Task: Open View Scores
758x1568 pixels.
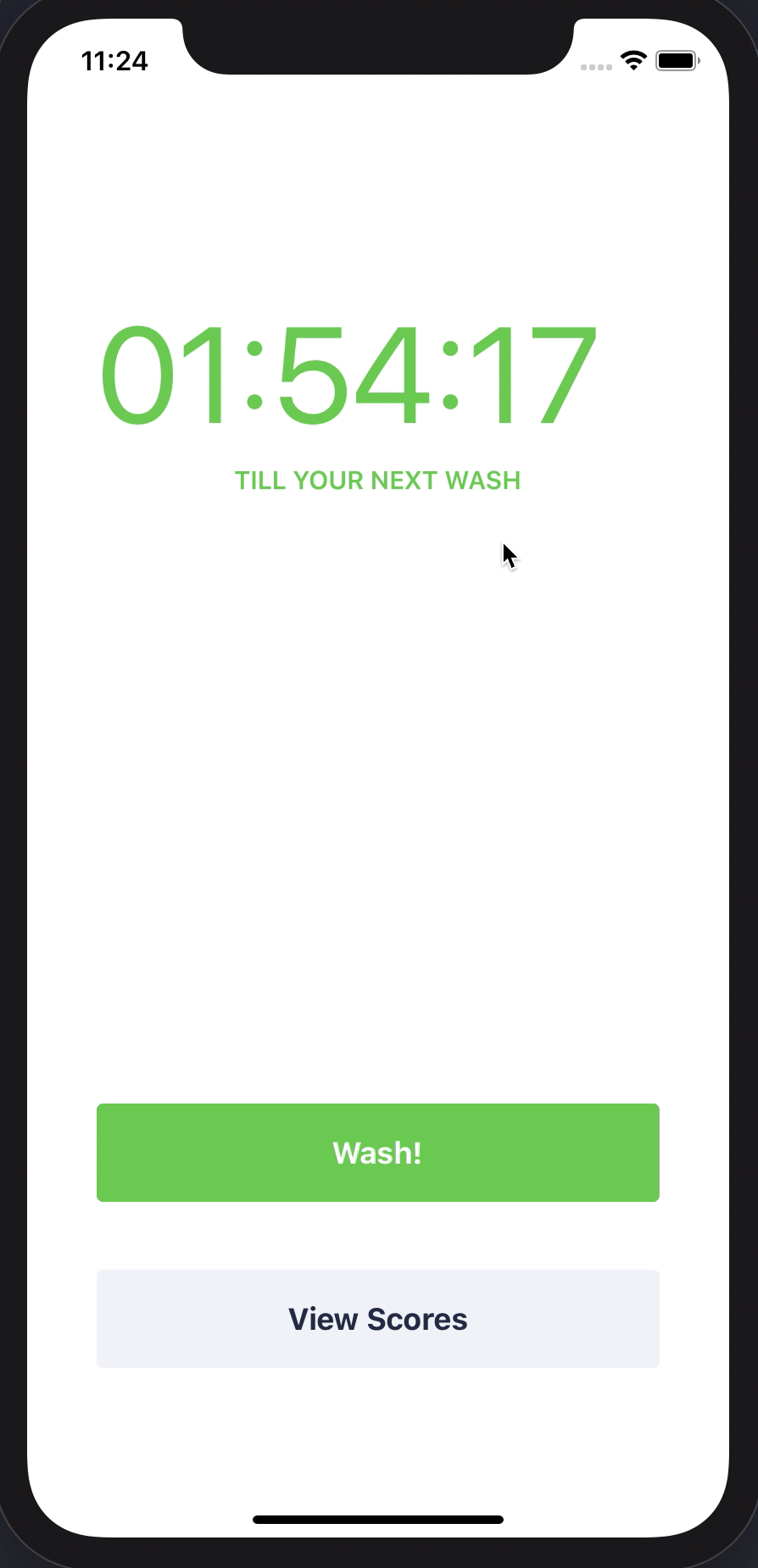Action: pos(378,1319)
